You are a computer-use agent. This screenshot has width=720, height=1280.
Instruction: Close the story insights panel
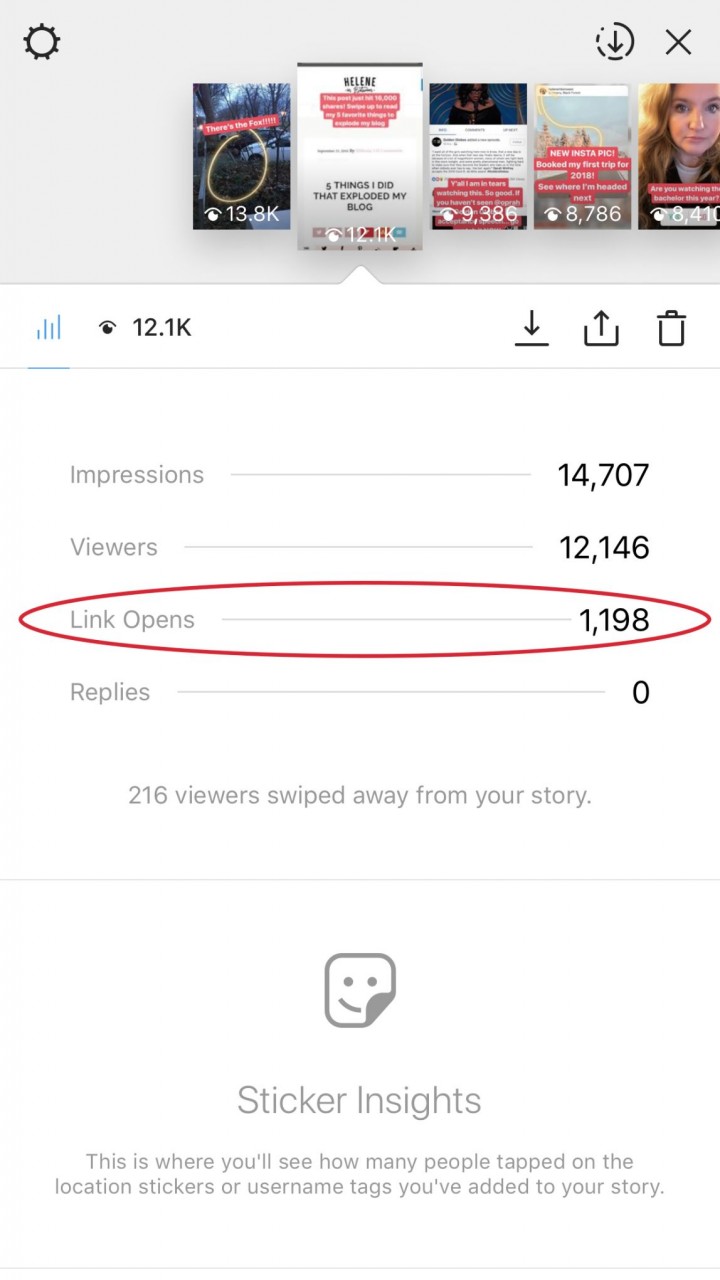[x=679, y=42]
